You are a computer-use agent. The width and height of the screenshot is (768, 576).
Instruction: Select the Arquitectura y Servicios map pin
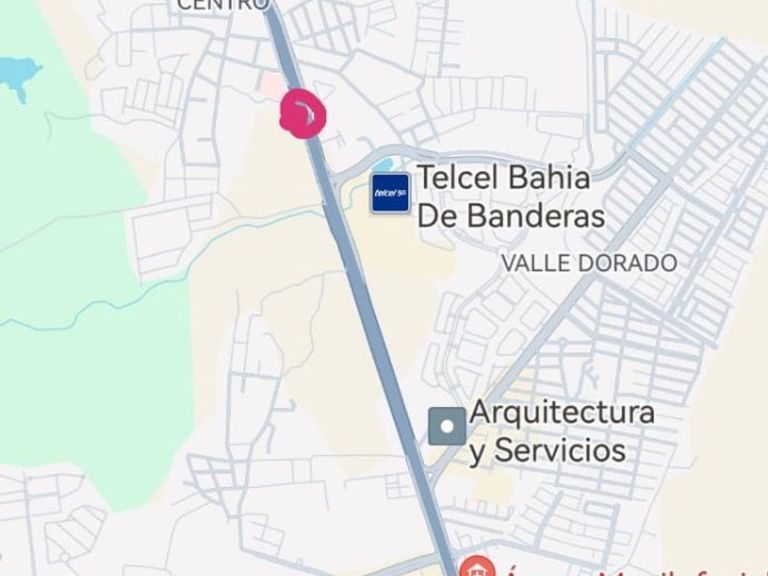447,426
